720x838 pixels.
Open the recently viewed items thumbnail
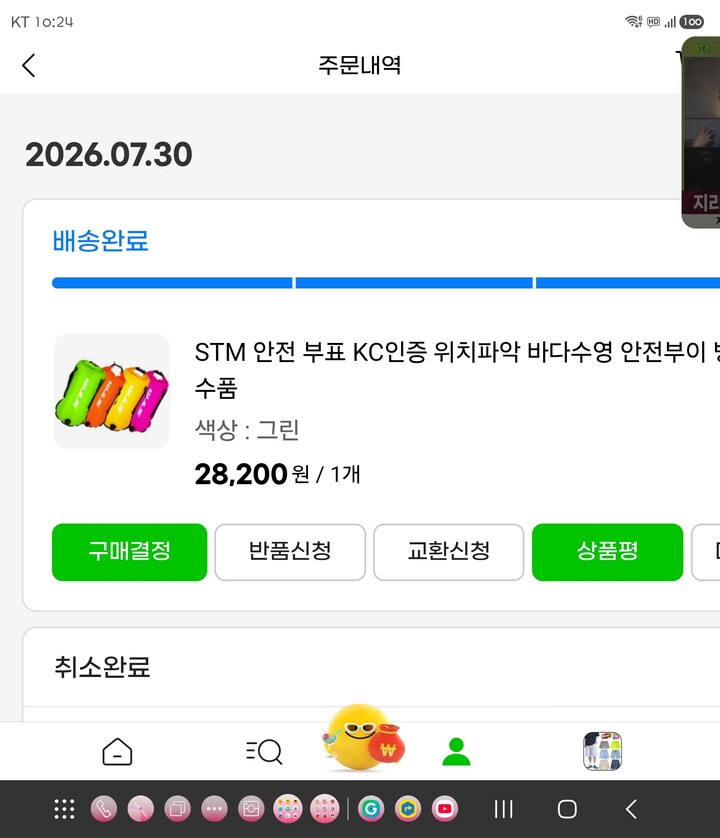pos(602,751)
